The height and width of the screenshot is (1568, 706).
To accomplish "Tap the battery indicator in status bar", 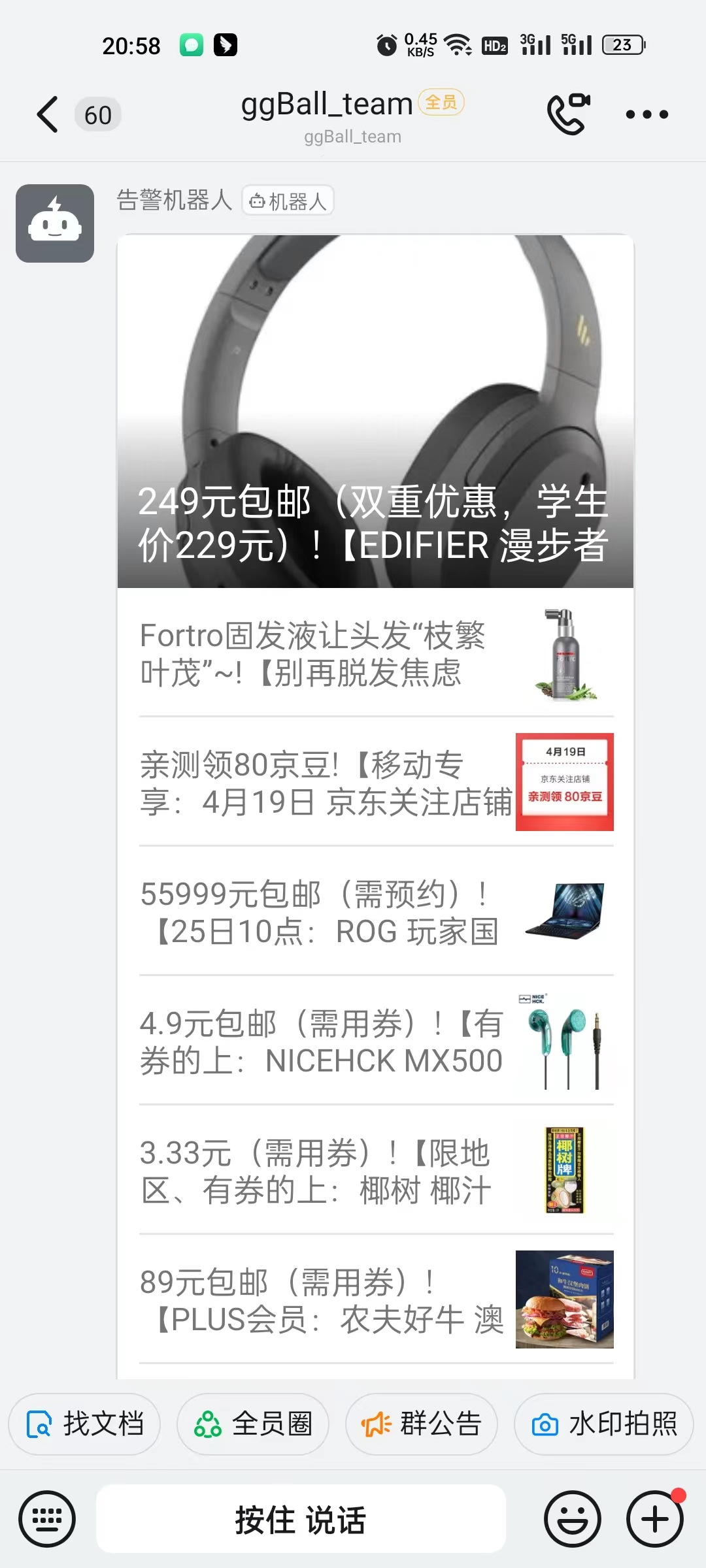I will pyautogui.click(x=622, y=44).
